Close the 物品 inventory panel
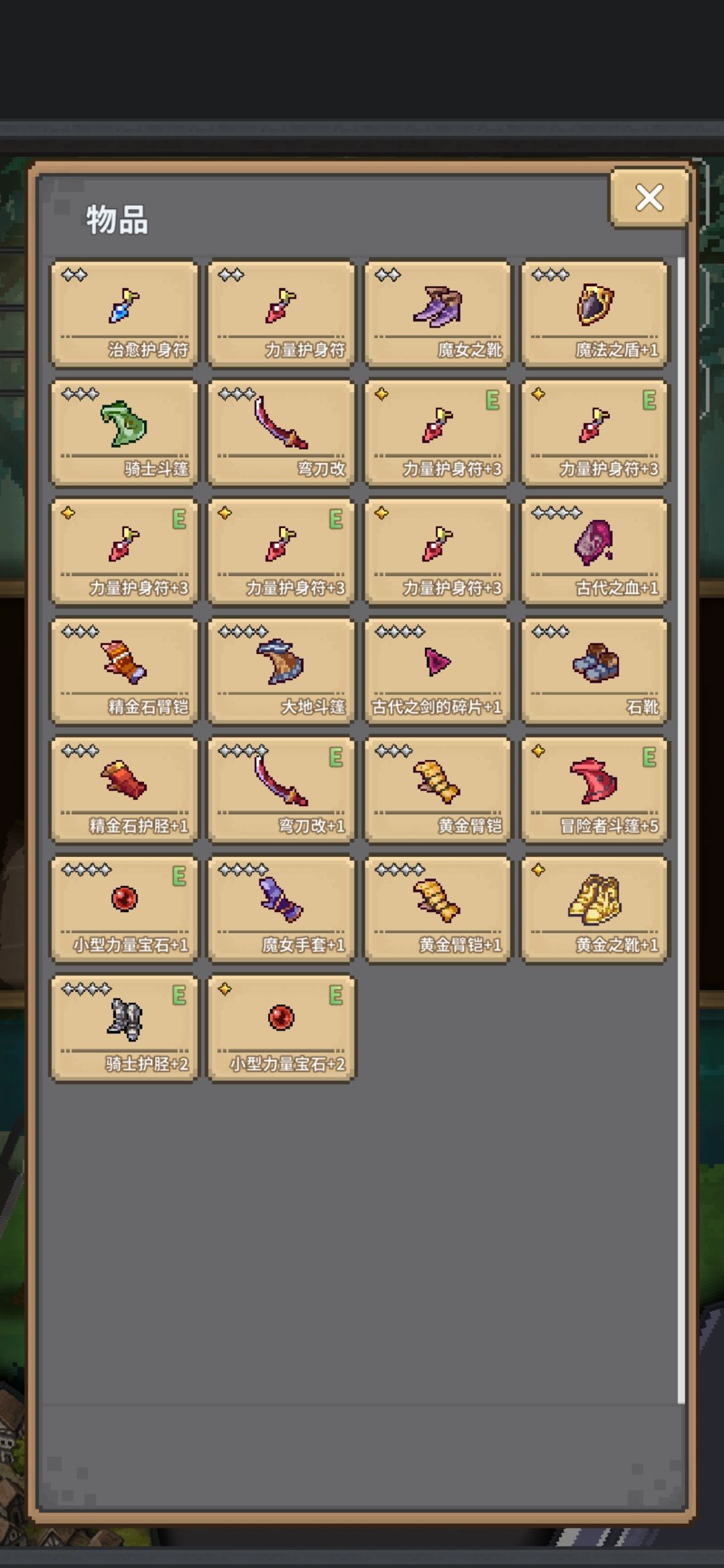The height and width of the screenshot is (1568, 724). pyautogui.click(x=649, y=198)
